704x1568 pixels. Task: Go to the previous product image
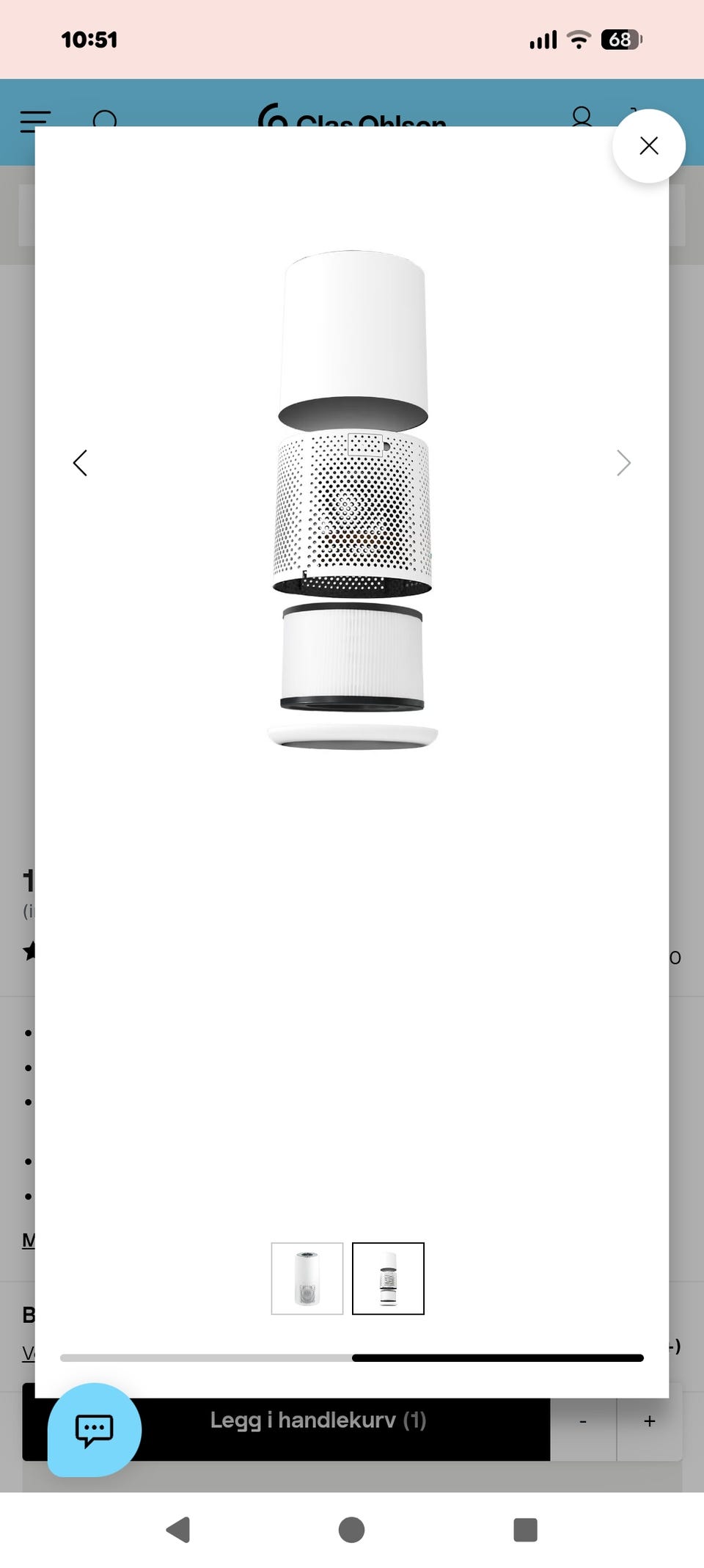(81, 463)
